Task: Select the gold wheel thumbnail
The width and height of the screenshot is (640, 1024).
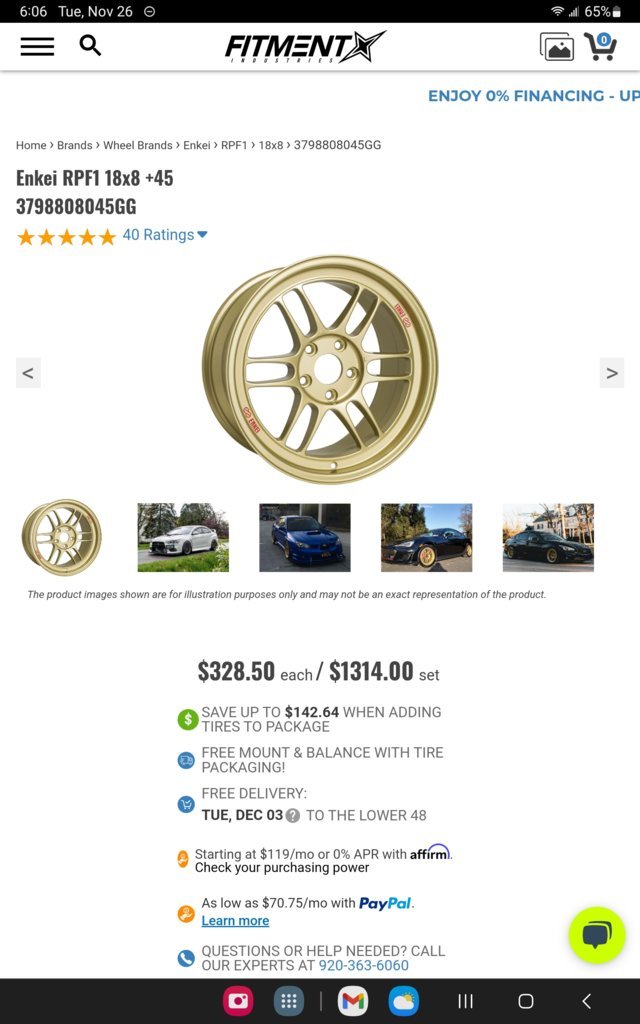Action: tap(61, 538)
